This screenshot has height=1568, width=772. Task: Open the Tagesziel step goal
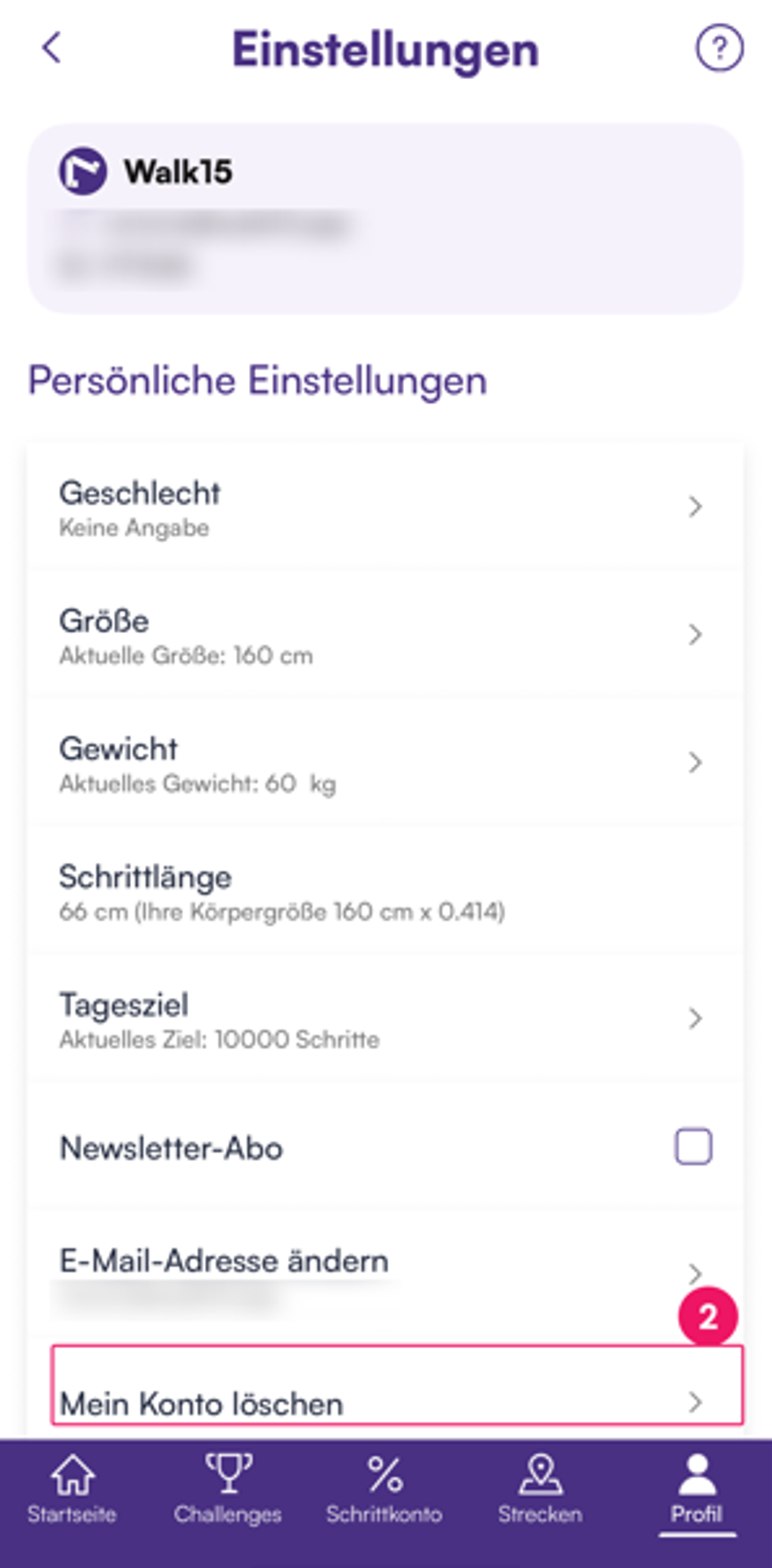coord(383,1019)
